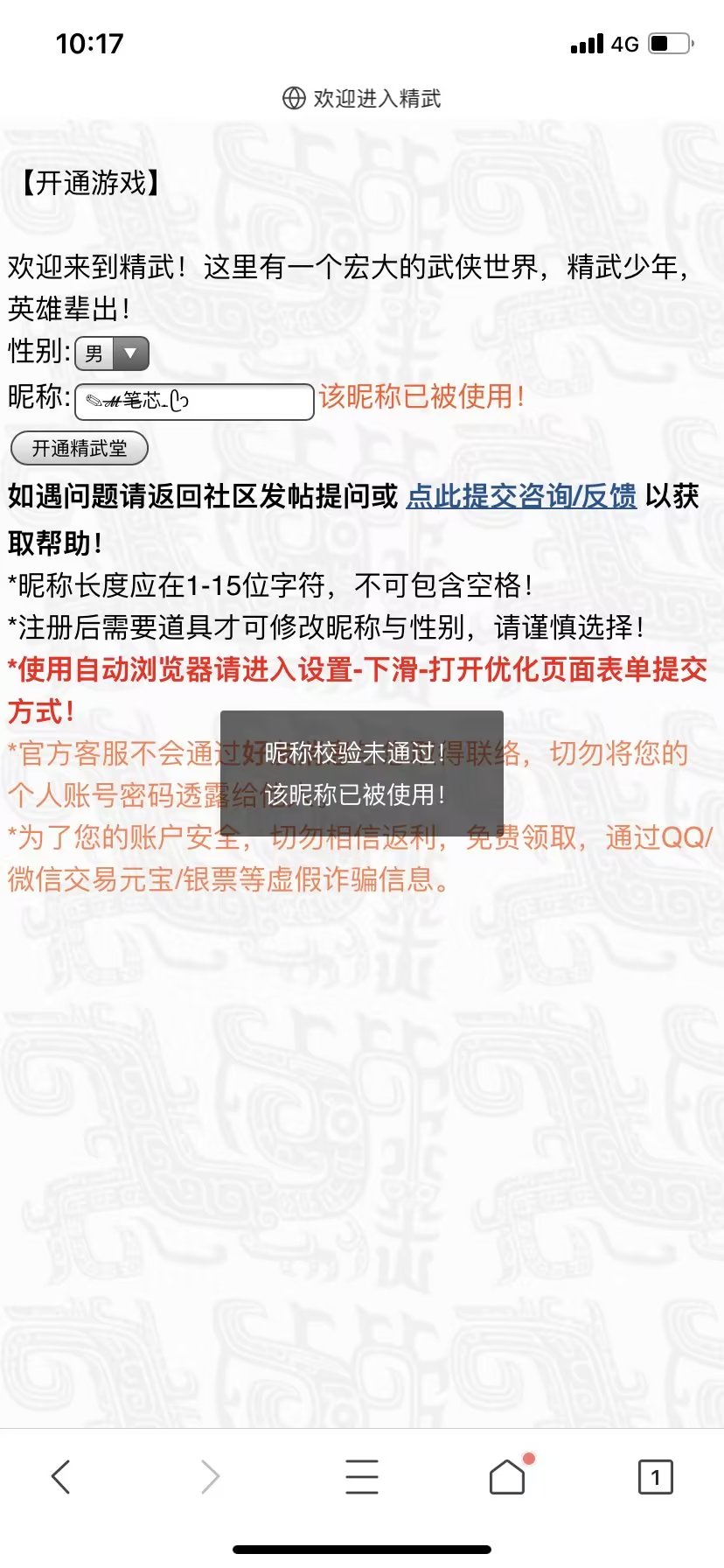The height and width of the screenshot is (1568, 724).
Task: Tap the nickname input field
Action: point(194,402)
